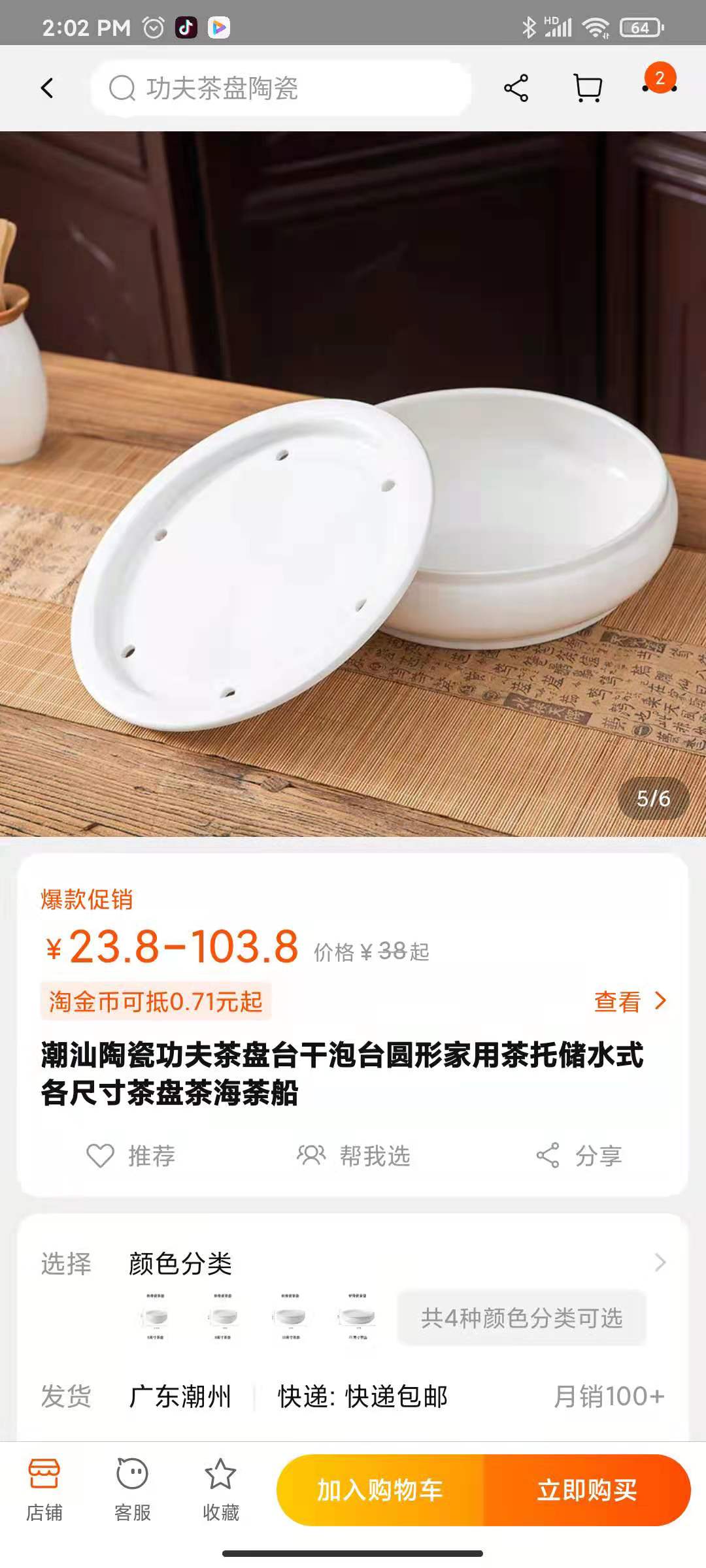Visit the 店铺 store page
Screen dimensions: 706x1568
click(x=44, y=1490)
